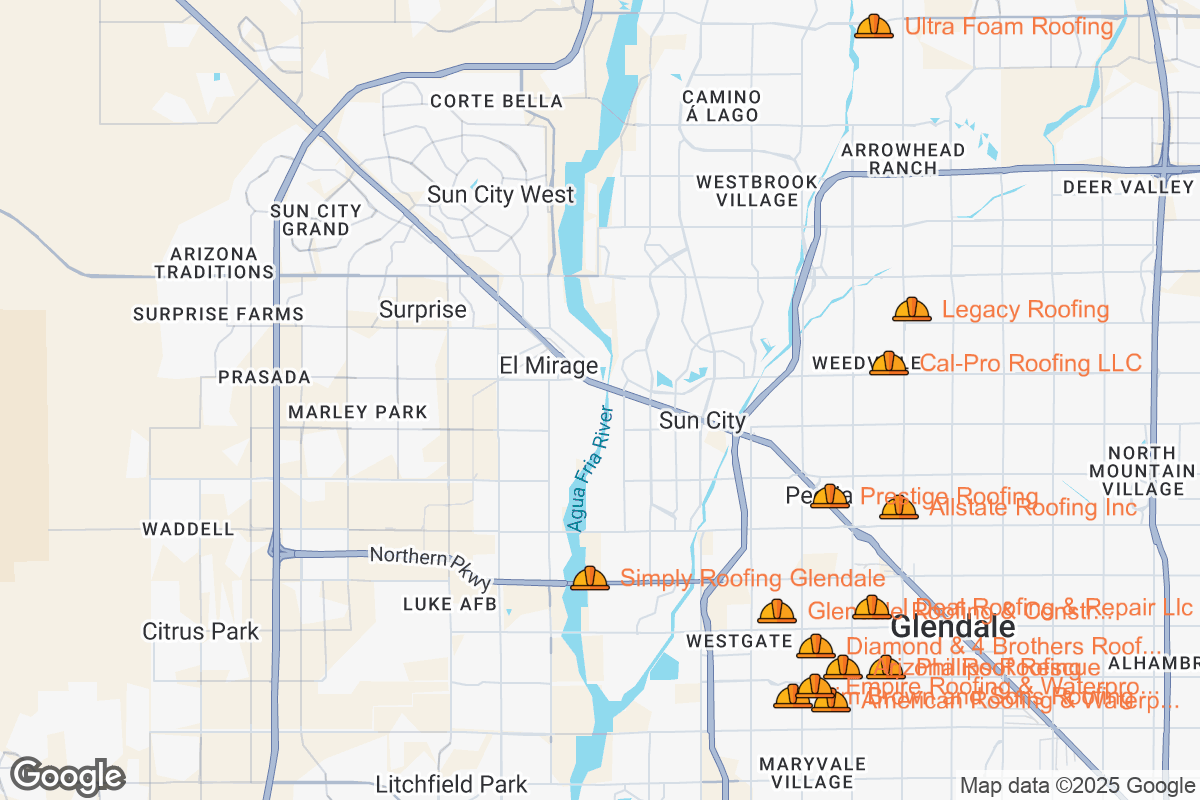
Task: Open the Allstate Roofing Inc pin
Action: (x=898, y=508)
